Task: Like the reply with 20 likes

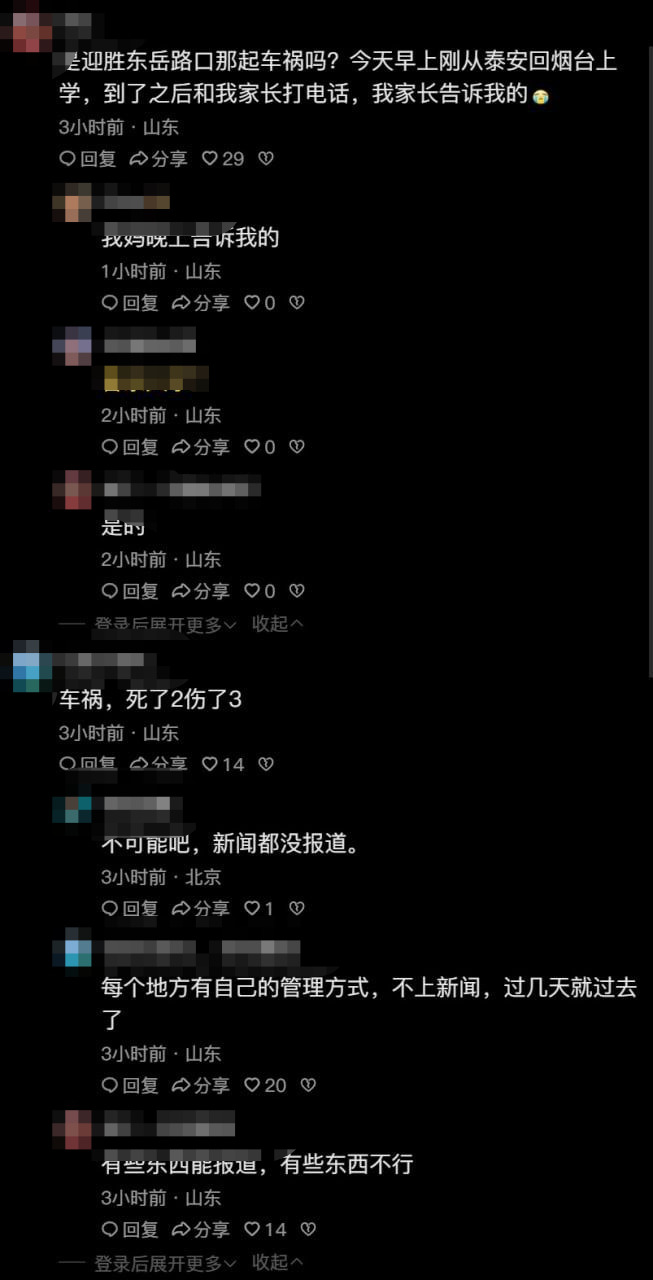Action: 265,1085
